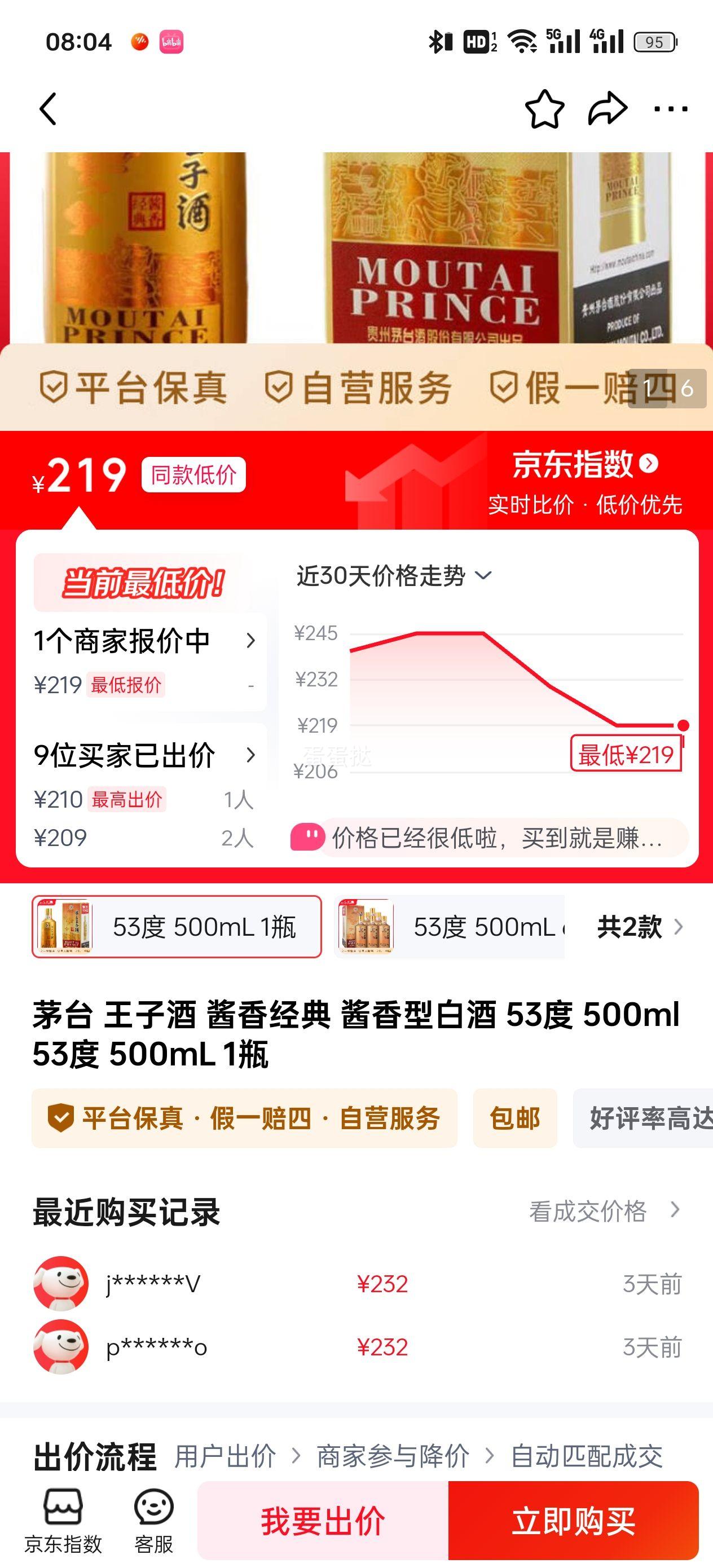
Task: Place a bid with 我要出价
Action: pos(323,1521)
